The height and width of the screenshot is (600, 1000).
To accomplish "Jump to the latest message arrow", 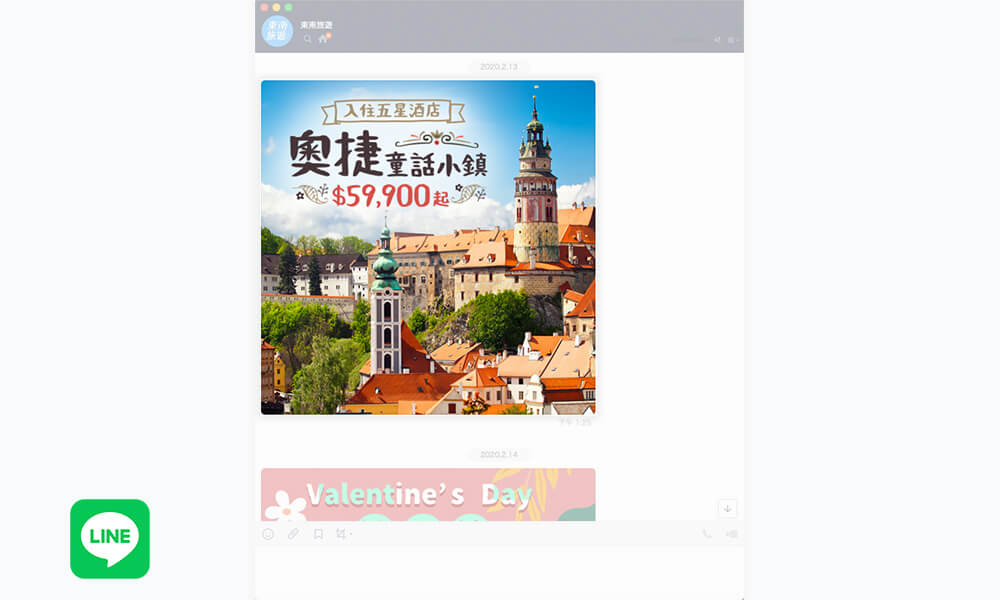I will [x=727, y=508].
